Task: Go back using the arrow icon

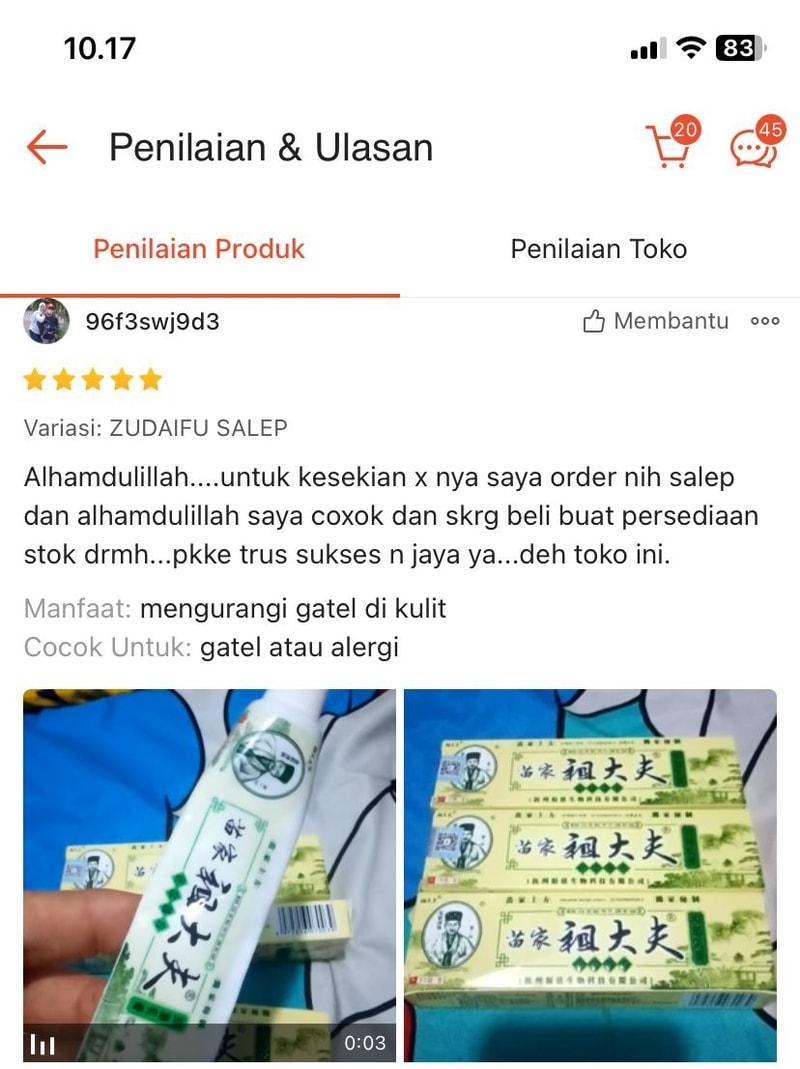Action: click(x=46, y=148)
